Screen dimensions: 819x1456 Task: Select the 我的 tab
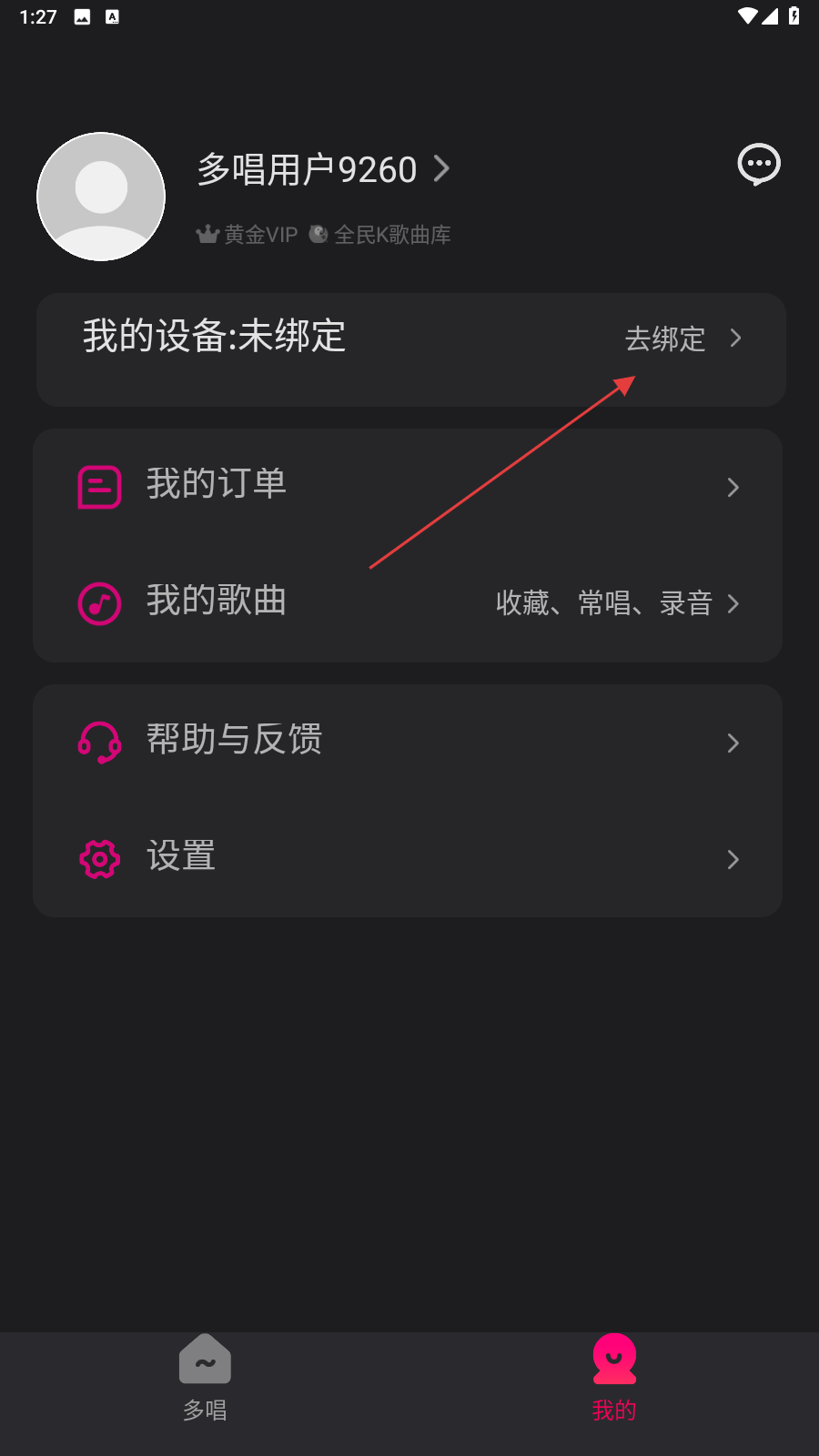(614, 1378)
